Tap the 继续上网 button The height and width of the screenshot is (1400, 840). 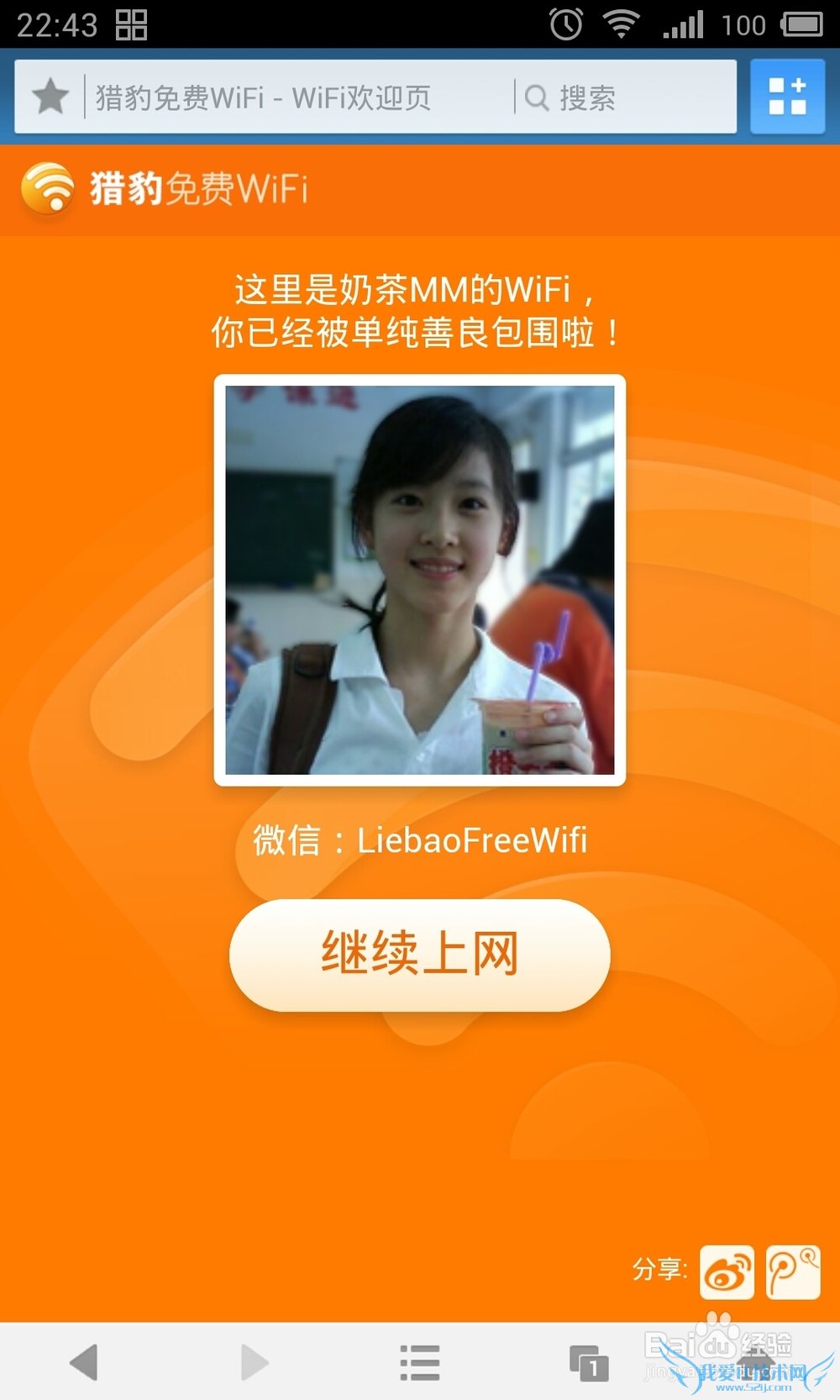click(419, 955)
